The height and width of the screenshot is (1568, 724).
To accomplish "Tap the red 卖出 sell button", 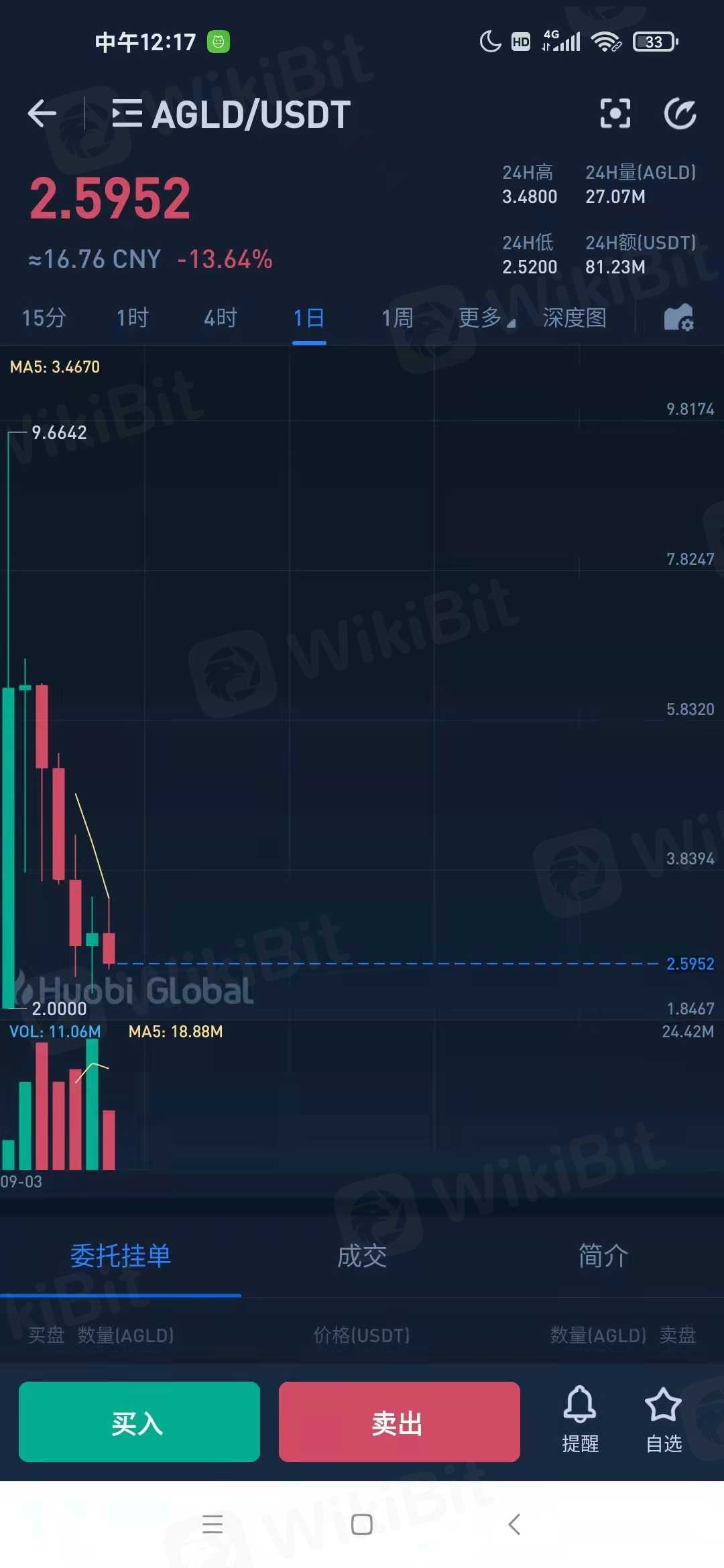I will tap(400, 1422).
